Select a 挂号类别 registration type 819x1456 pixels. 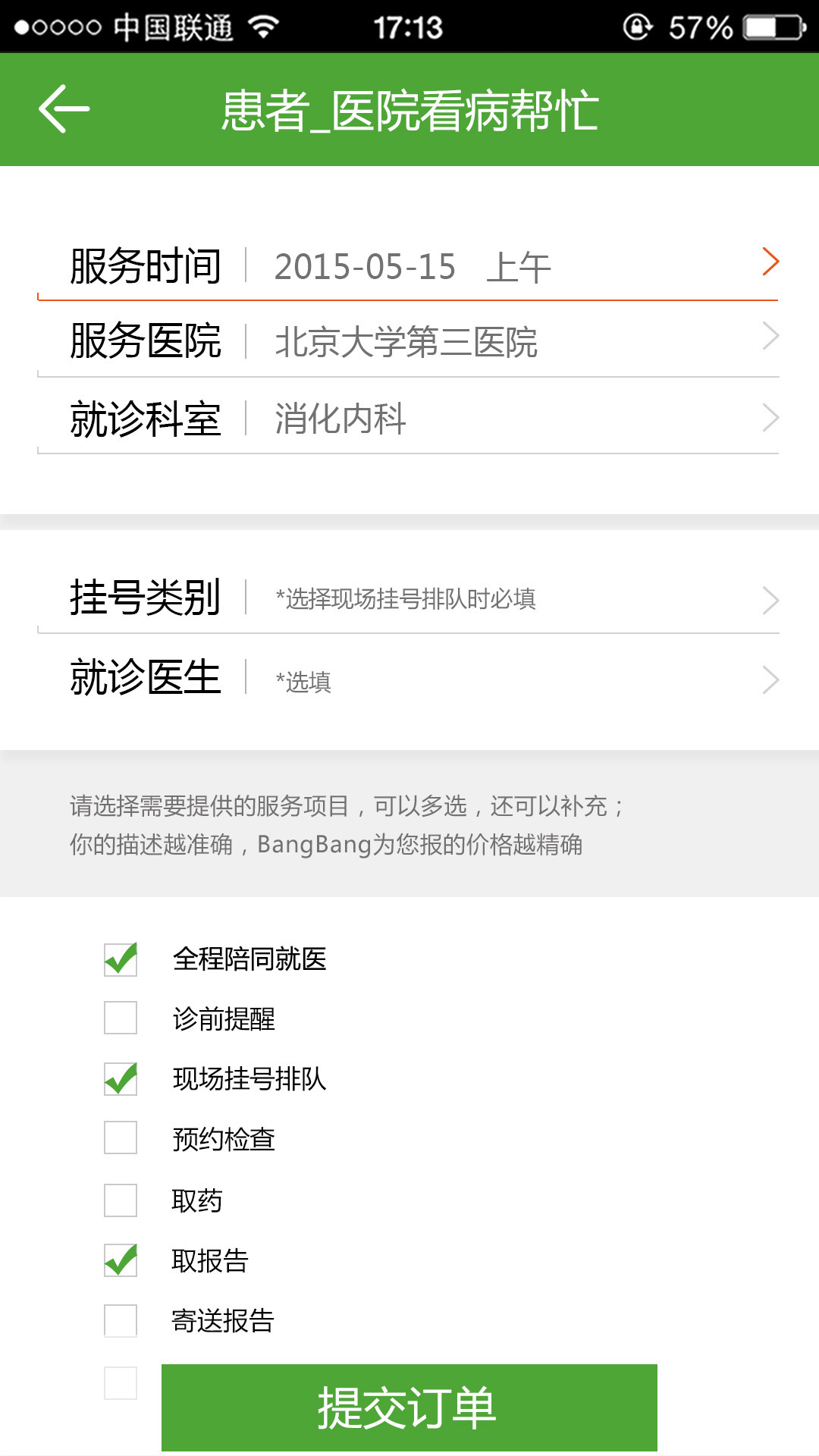[x=408, y=598]
